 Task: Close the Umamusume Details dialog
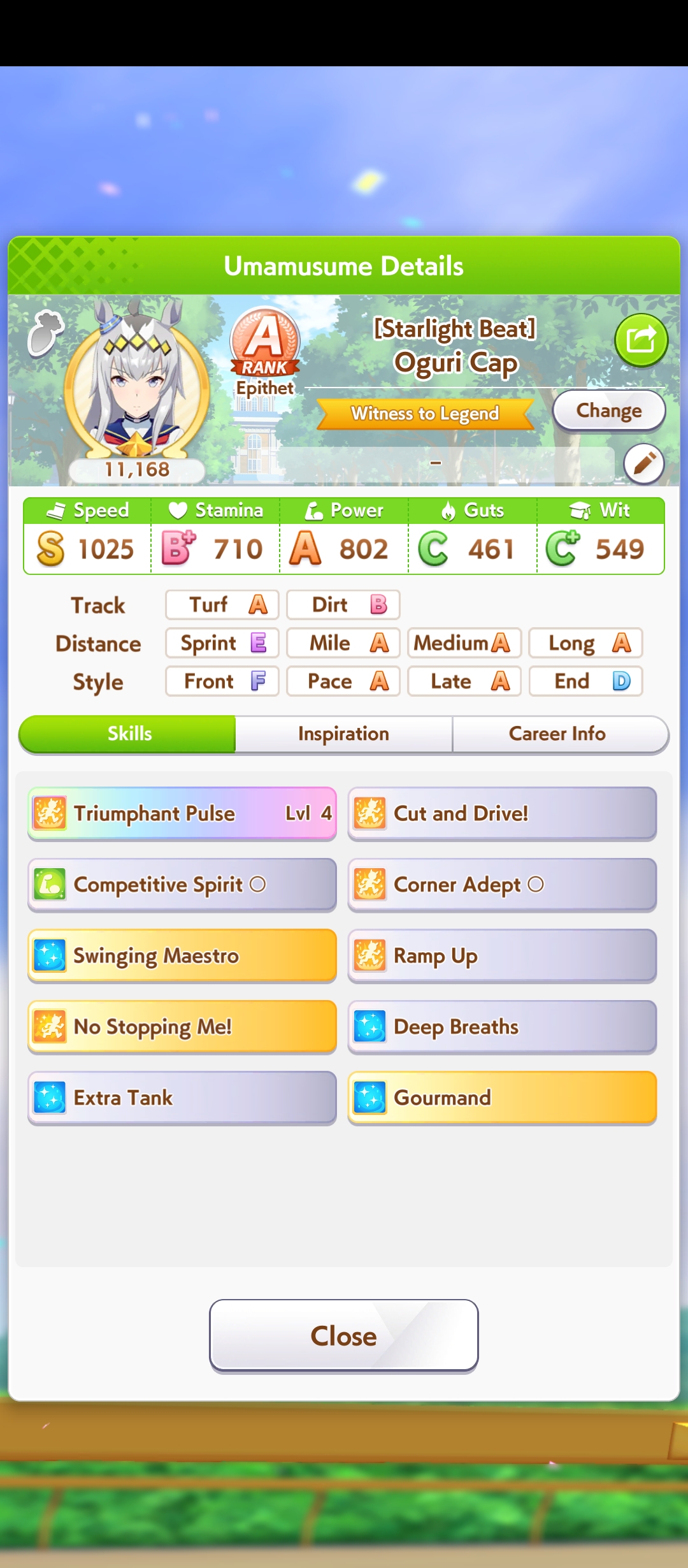344,1335
